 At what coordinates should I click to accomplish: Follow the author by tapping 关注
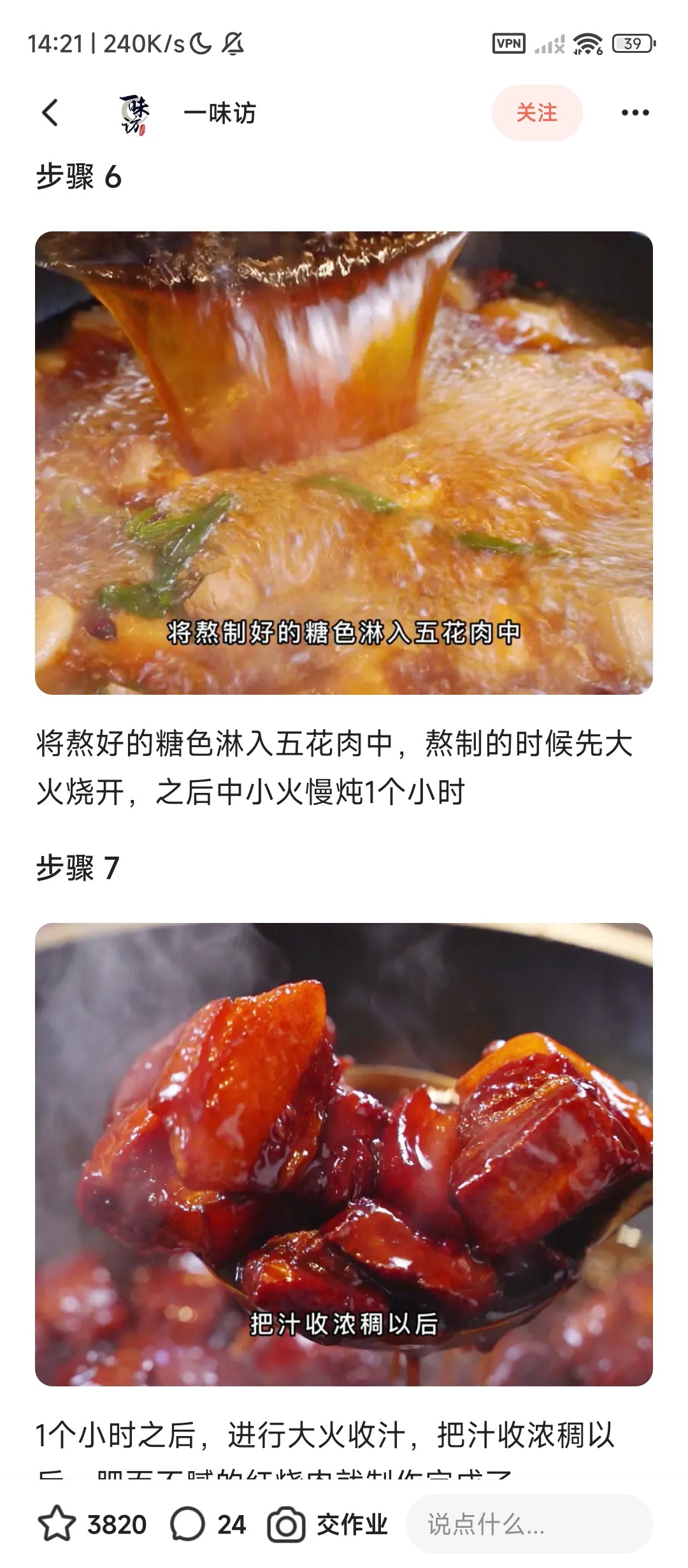tap(537, 112)
